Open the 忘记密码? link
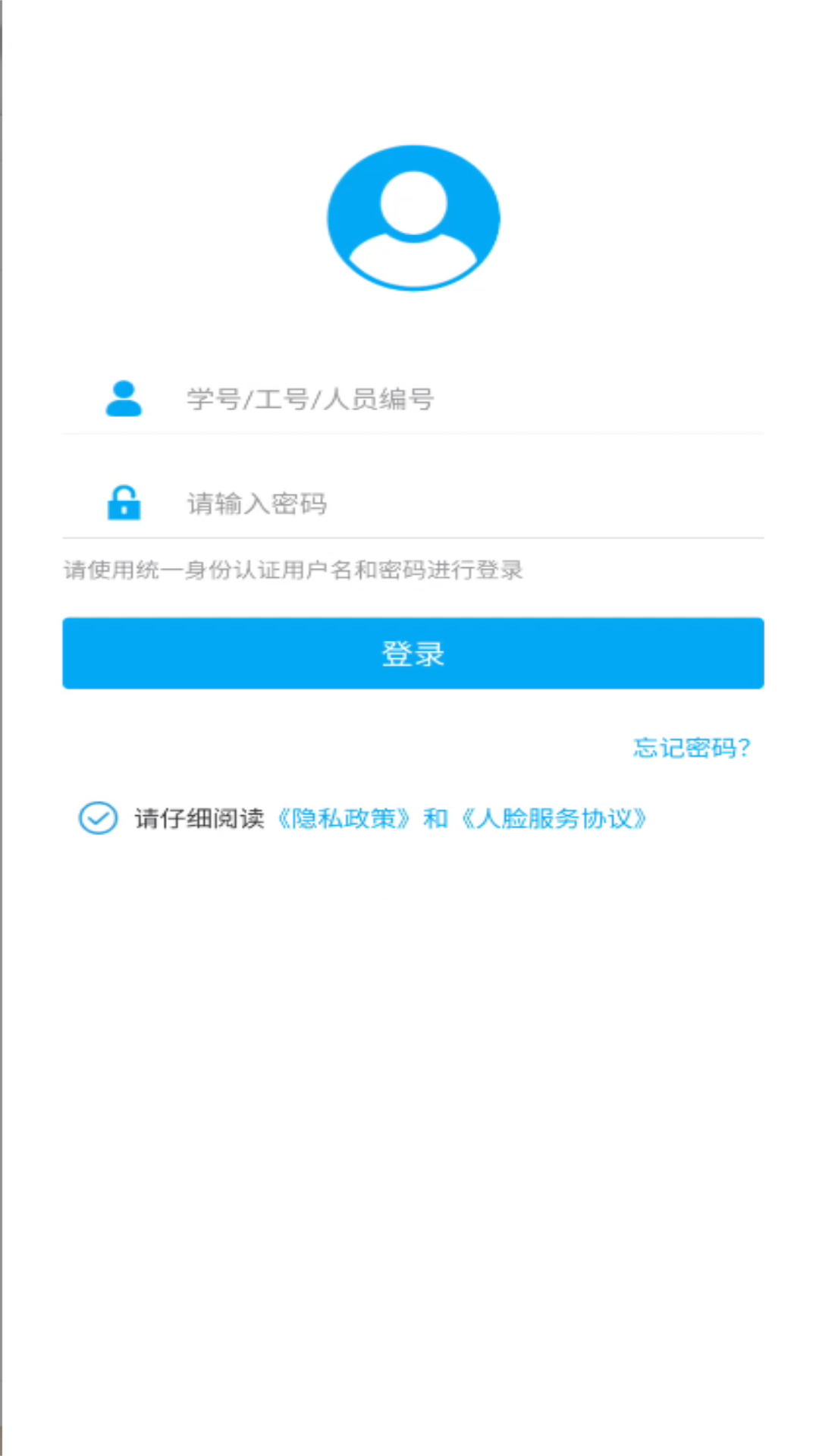 pos(691,748)
